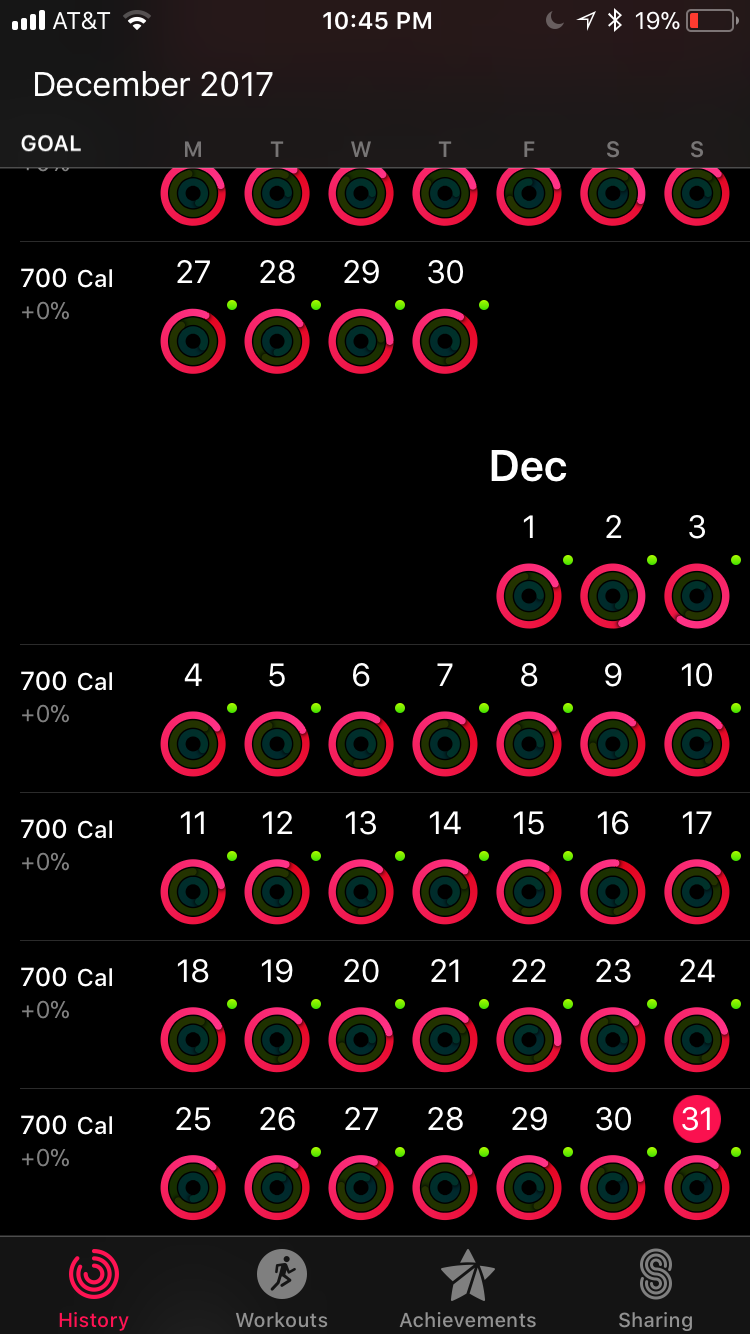The image size is (750, 1334).
Task: Select the History tab
Action: tap(93, 1287)
